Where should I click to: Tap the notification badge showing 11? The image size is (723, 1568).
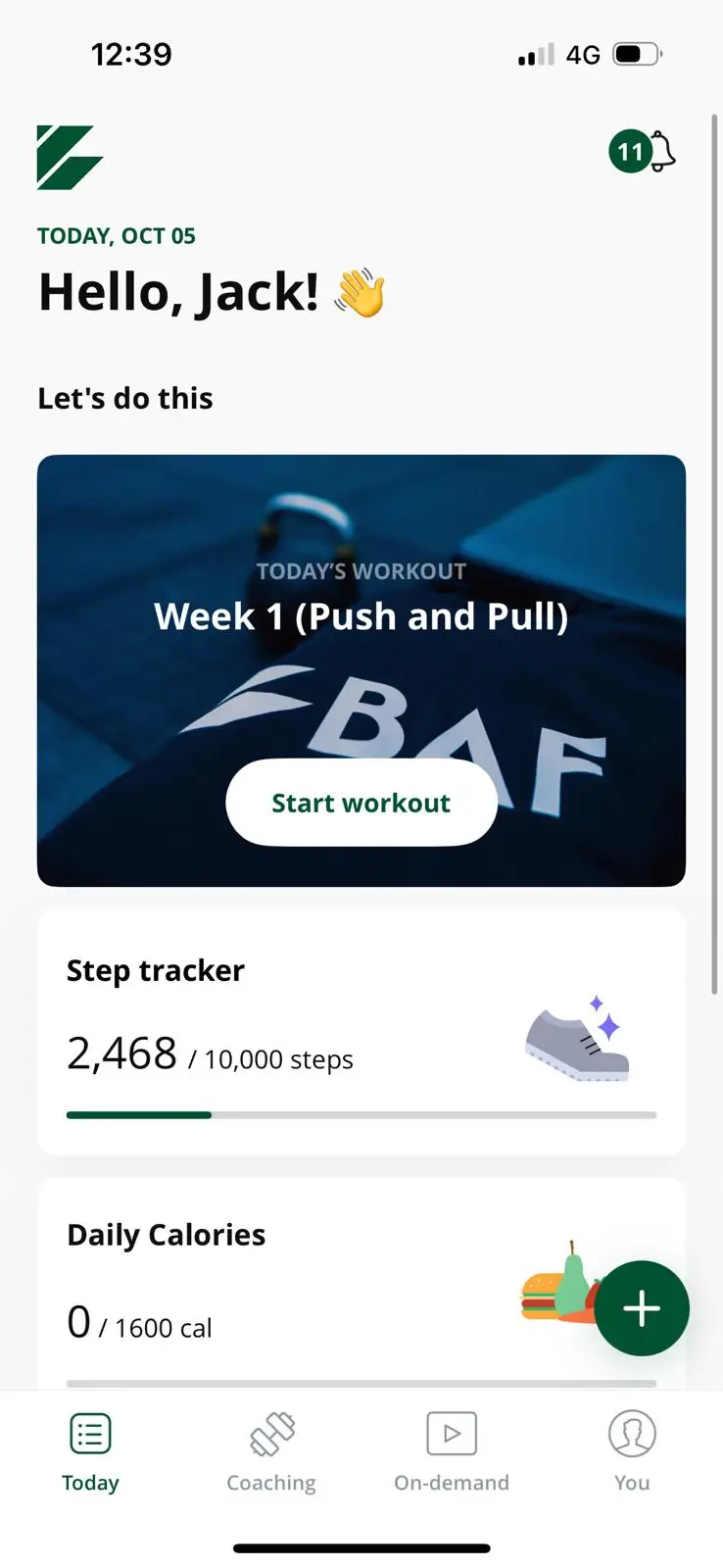(x=631, y=151)
